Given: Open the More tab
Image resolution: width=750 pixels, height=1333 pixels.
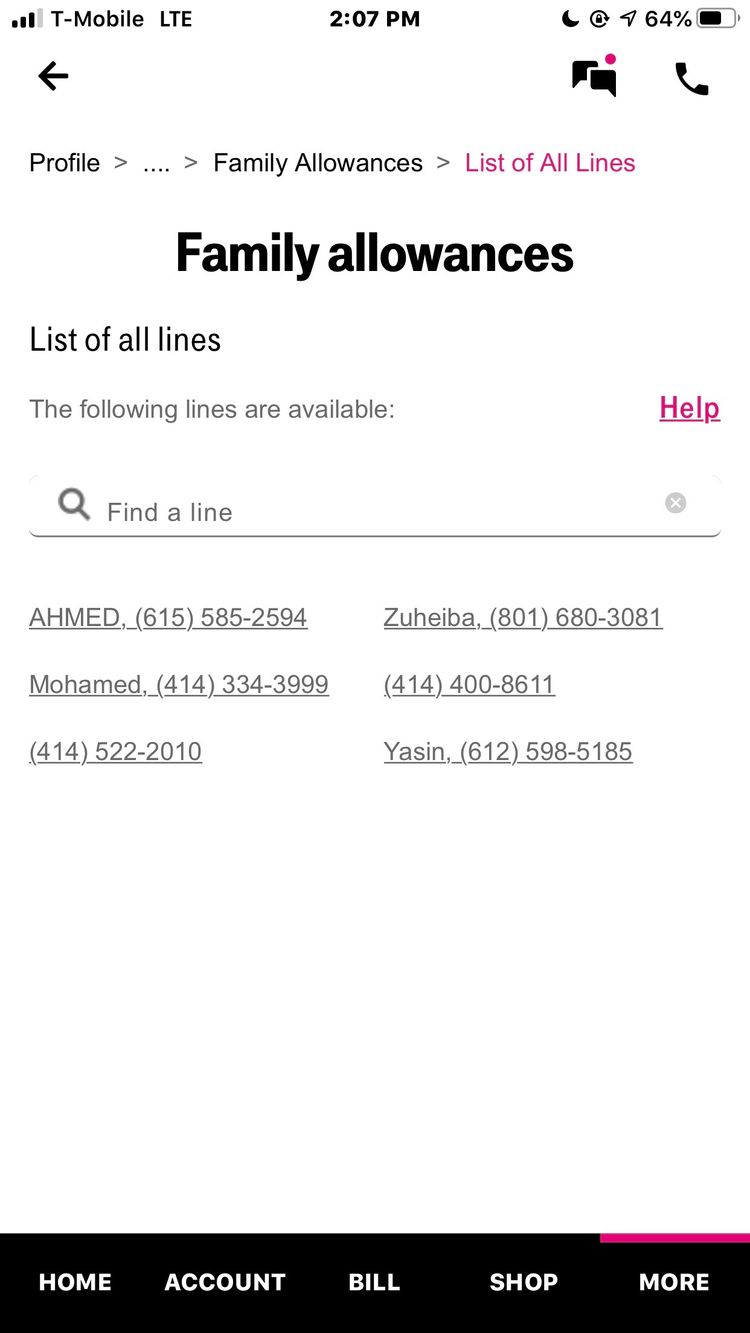Looking at the screenshot, I should pyautogui.click(x=674, y=1282).
